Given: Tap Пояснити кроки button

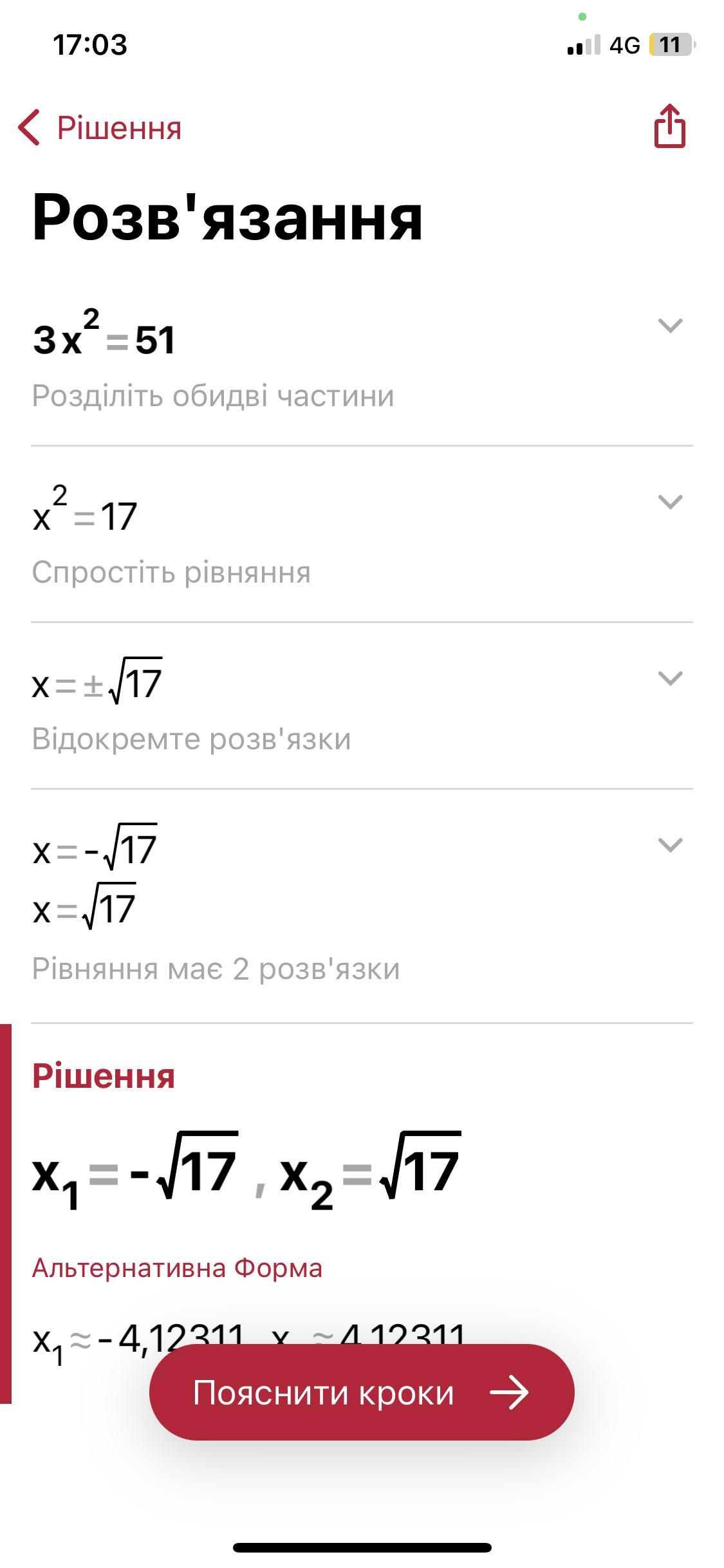Looking at the screenshot, I should tap(362, 1393).
